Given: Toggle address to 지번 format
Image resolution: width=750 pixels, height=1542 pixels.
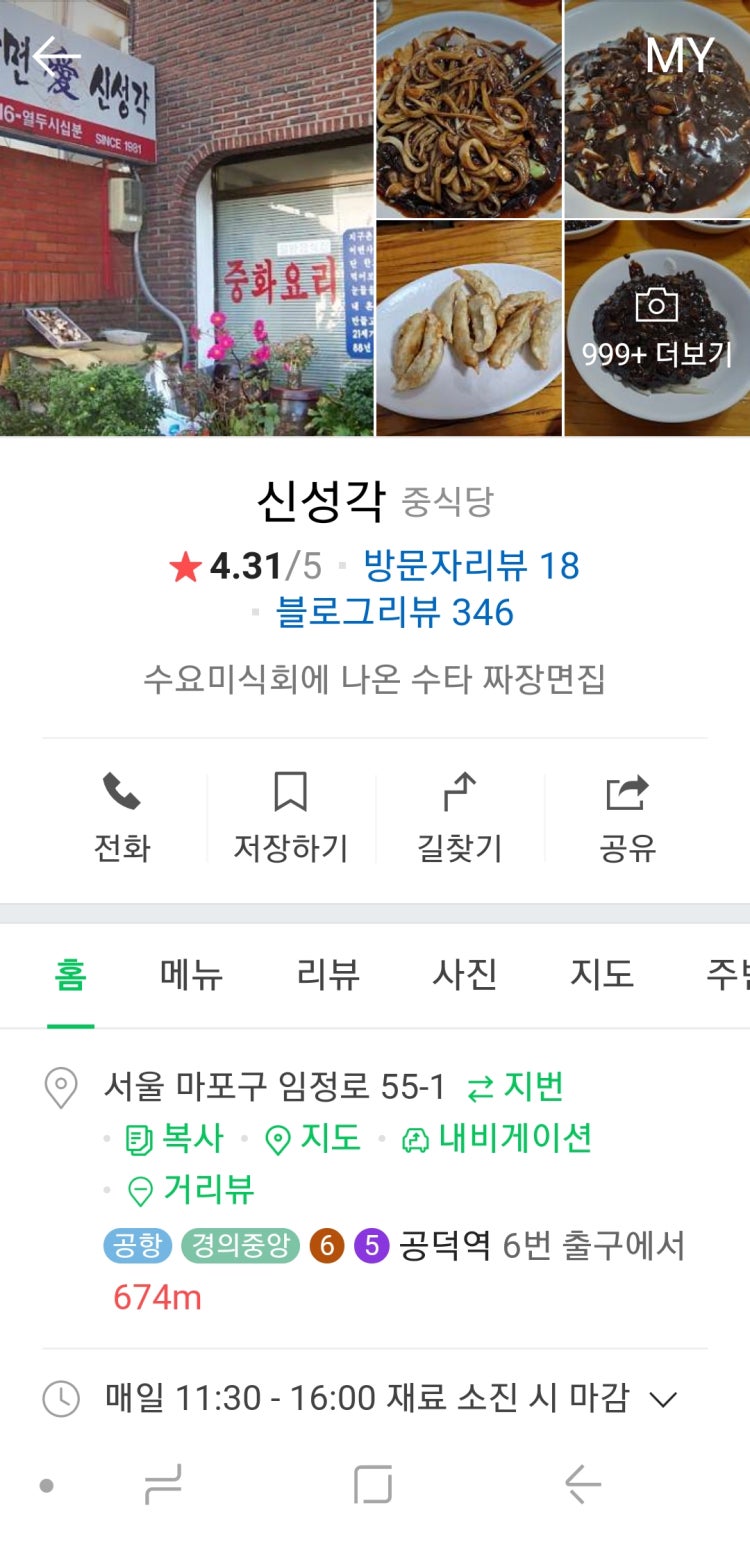Looking at the screenshot, I should [x=516, y=1086].
